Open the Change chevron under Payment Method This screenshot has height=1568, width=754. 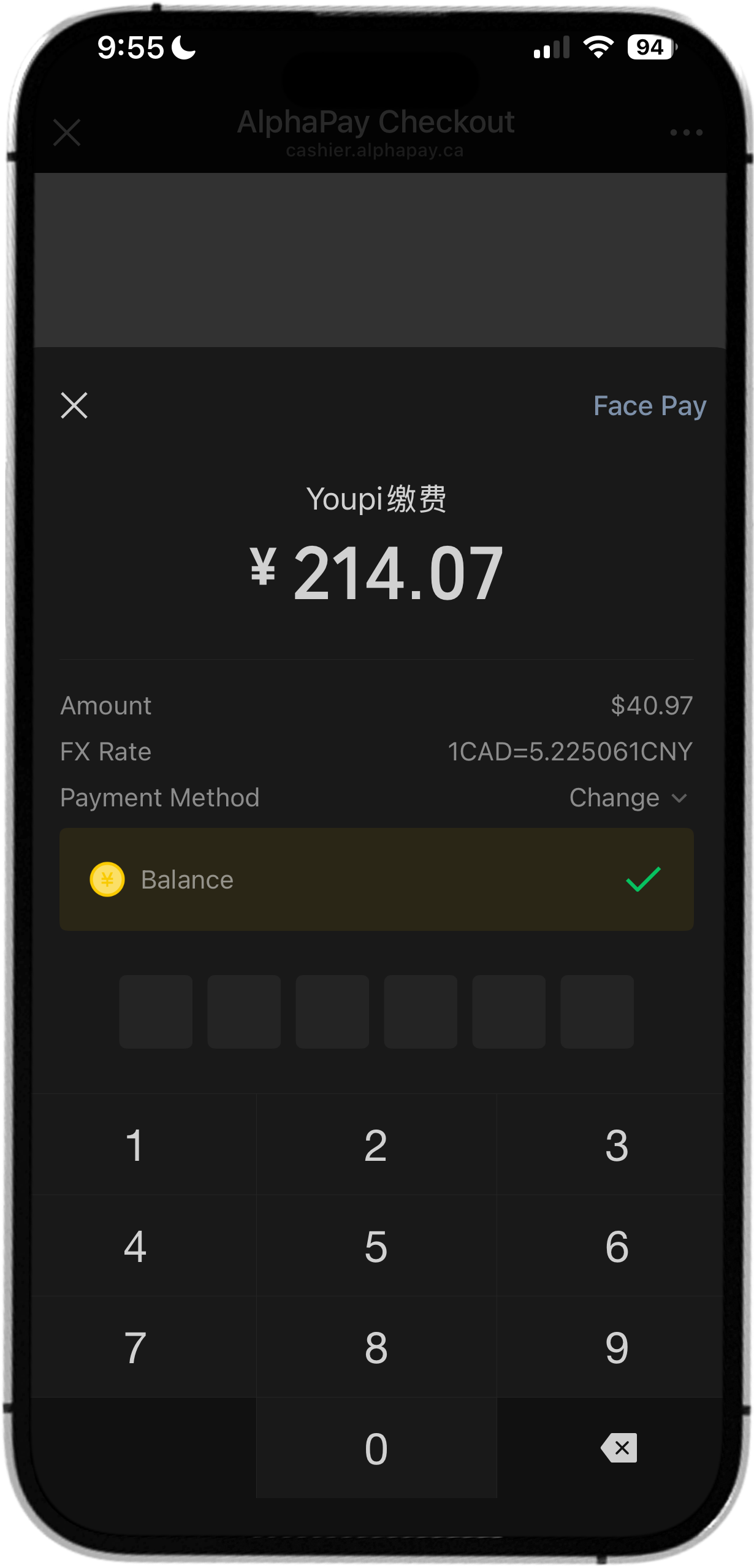click(x=679, y=798)
